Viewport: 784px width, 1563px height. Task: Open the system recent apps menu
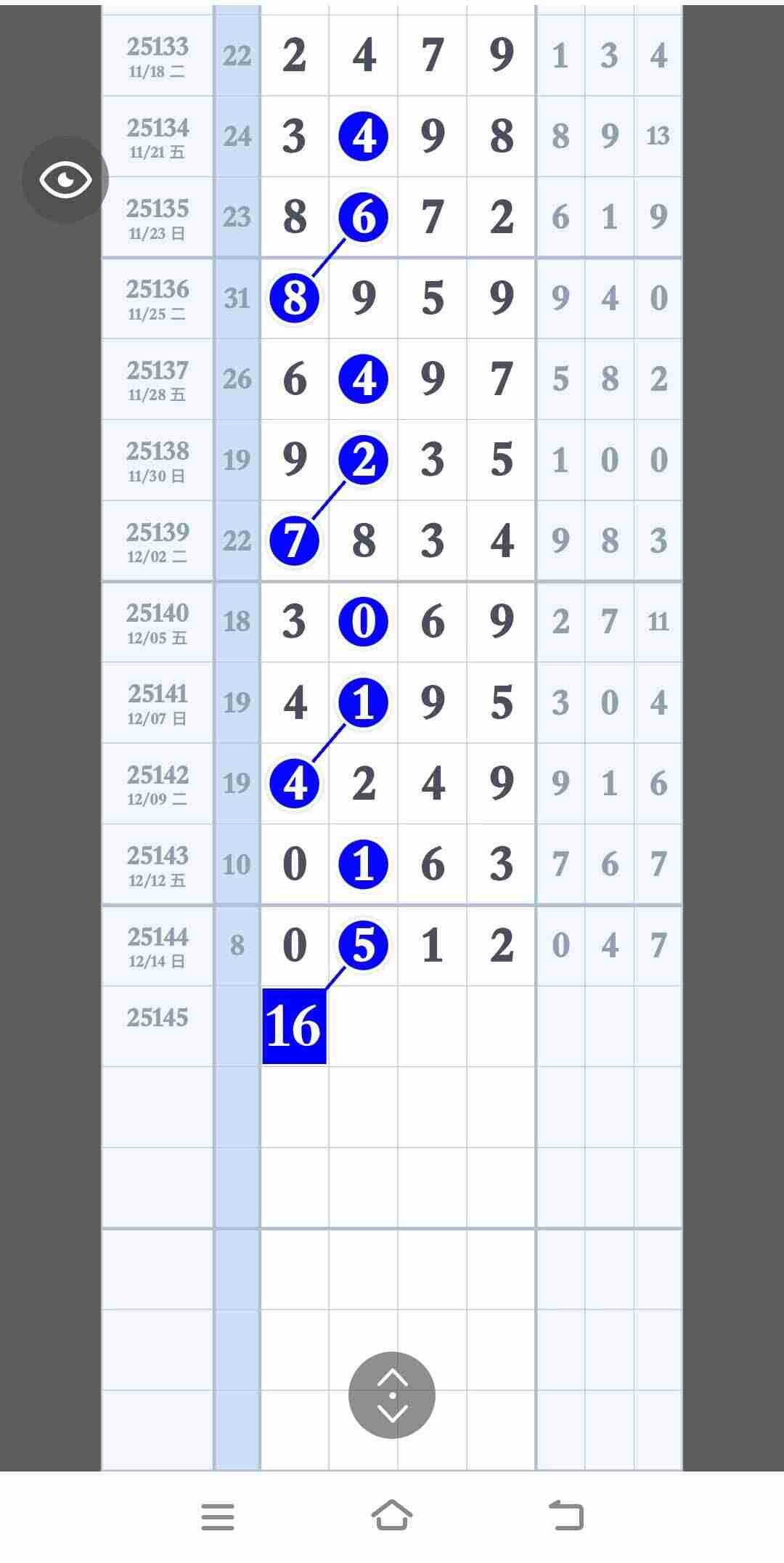(218, 1517)
